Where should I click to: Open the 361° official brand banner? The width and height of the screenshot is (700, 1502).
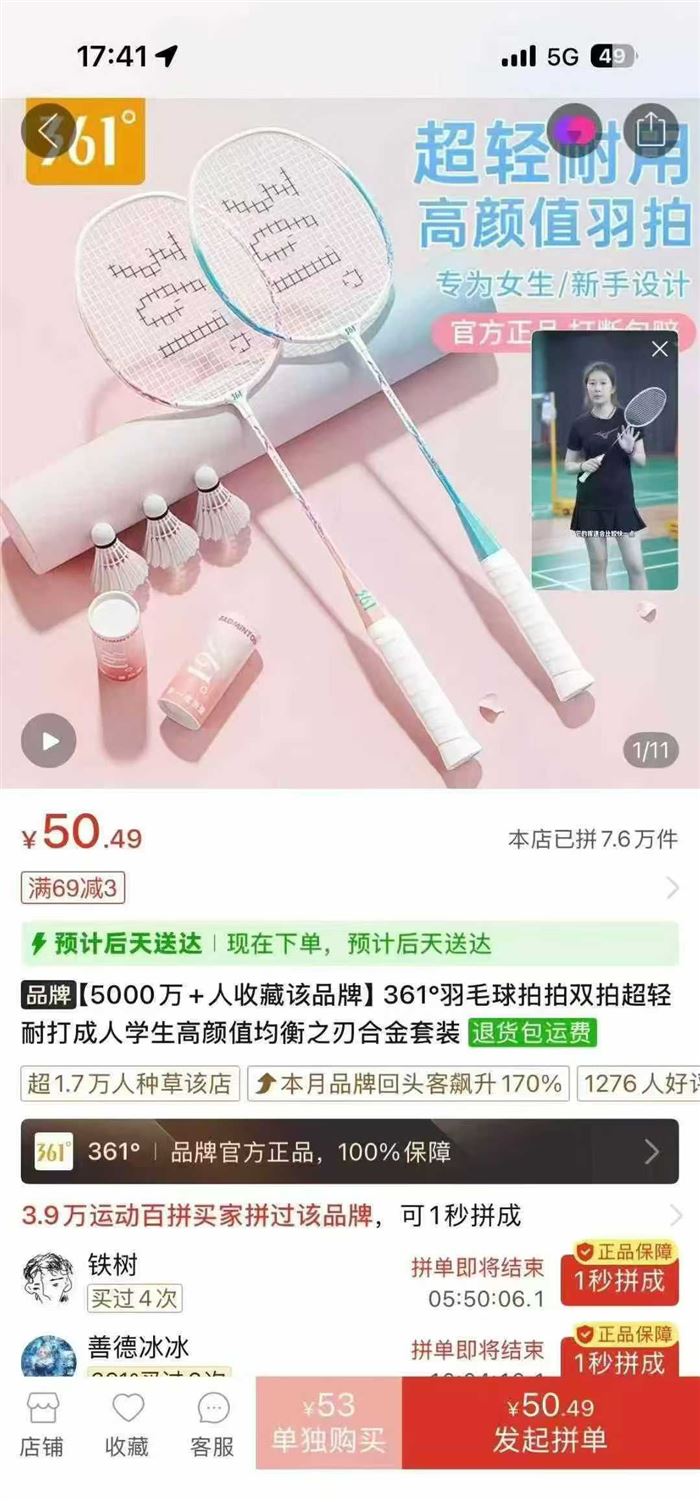coord(350,1151)
